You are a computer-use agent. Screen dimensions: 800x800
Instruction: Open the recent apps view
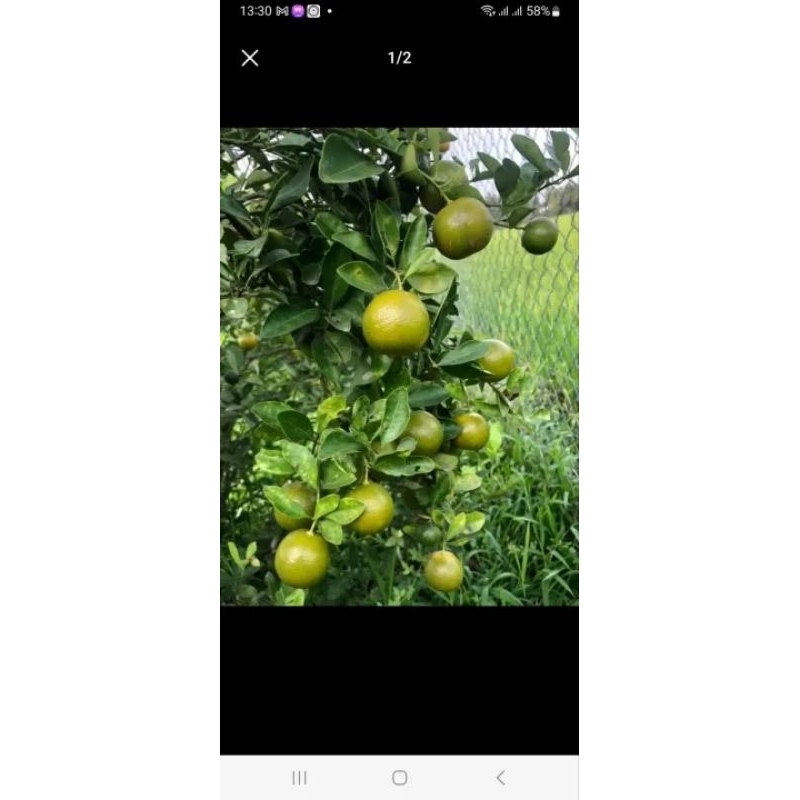point(299,778)
